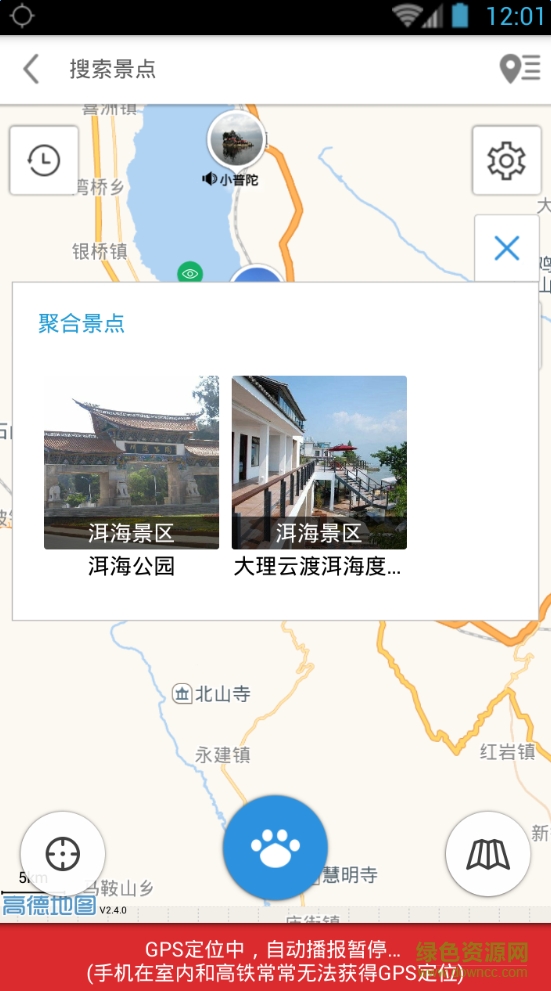Tap the blue paw print button

click(x=276, y=848)
